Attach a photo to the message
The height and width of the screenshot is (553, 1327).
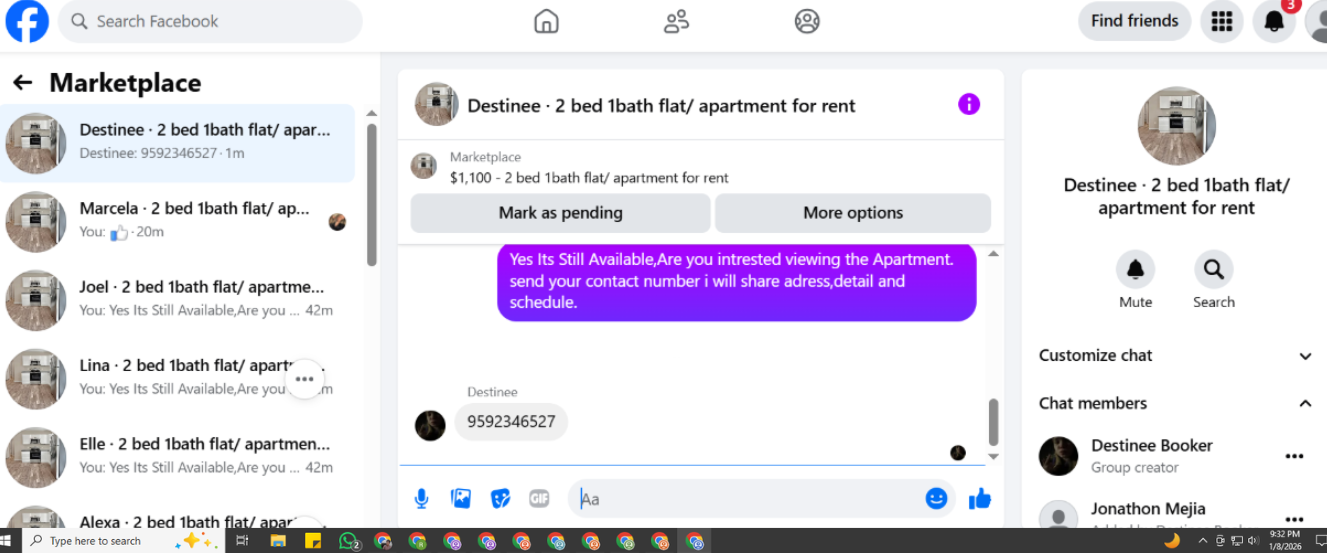[x=461, y=498]
